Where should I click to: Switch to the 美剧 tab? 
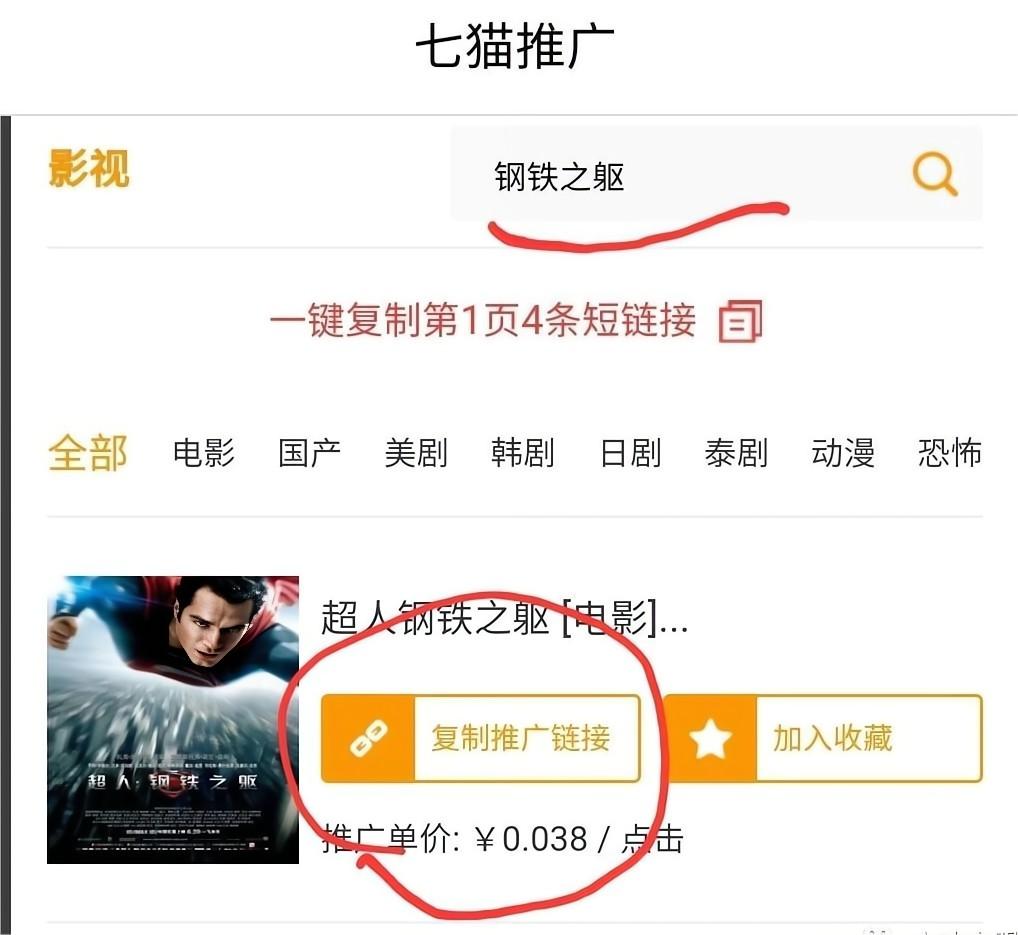pyautogui.click(x=416, y=453)
